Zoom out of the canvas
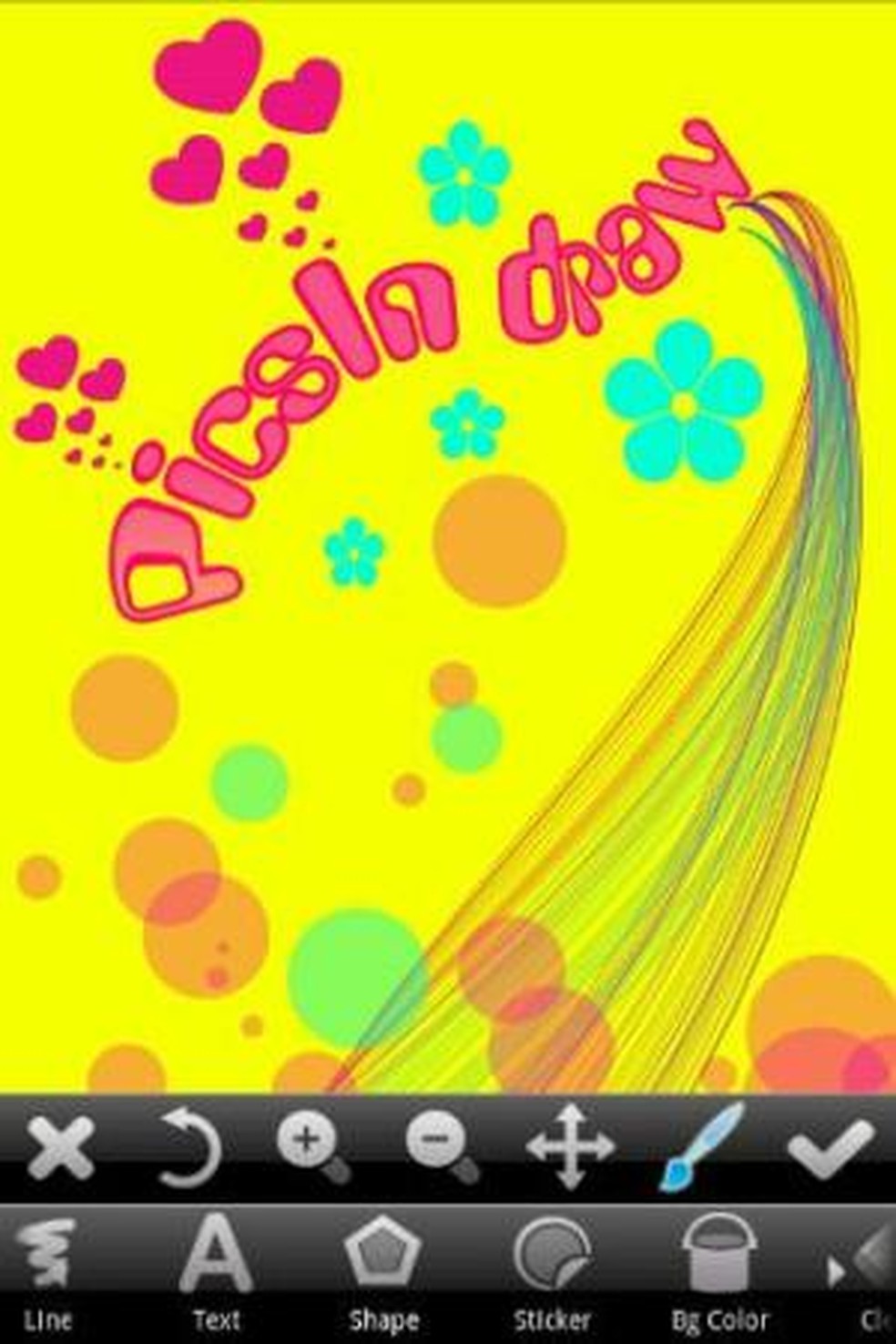Image resolution: width=896 pixels, height=1344 pixels. pos(442,1146)
